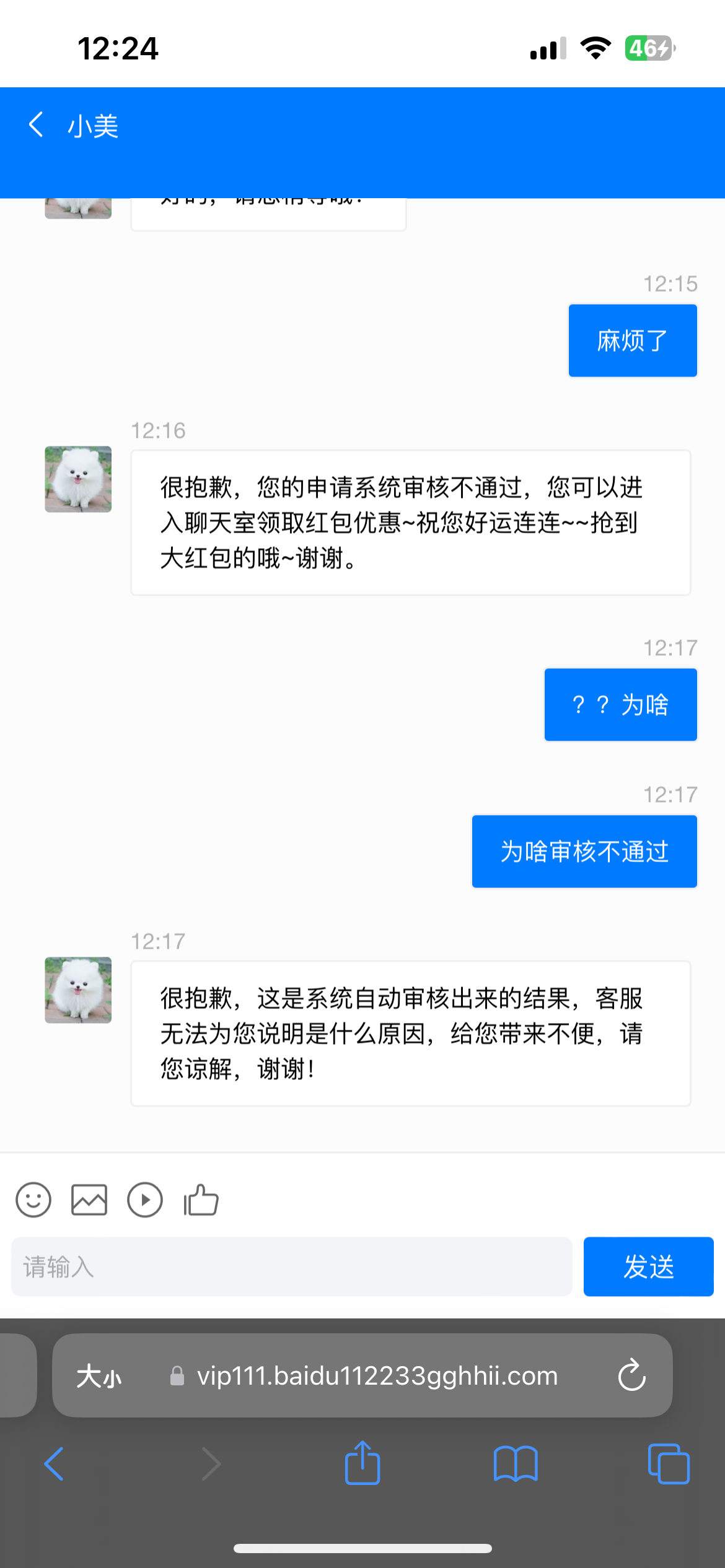Tap the address bar URL

tap(377, 1376)
